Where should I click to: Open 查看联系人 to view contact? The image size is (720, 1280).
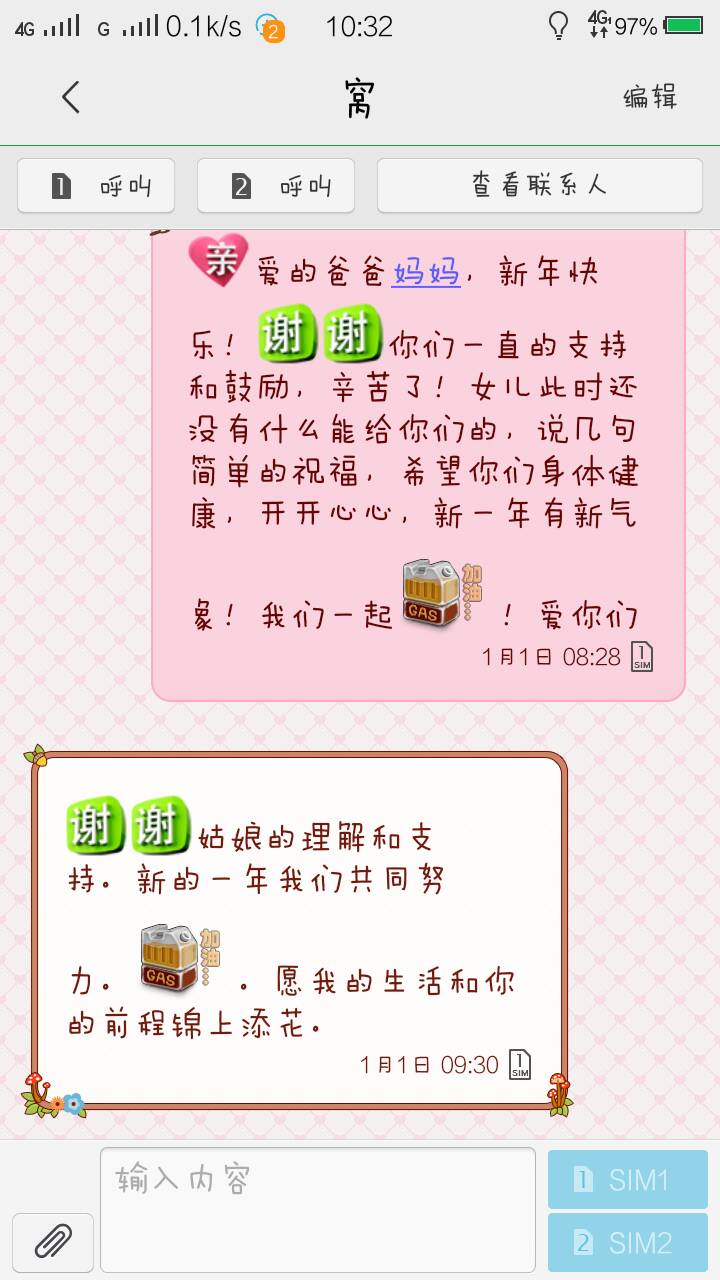tap(539, 186)
